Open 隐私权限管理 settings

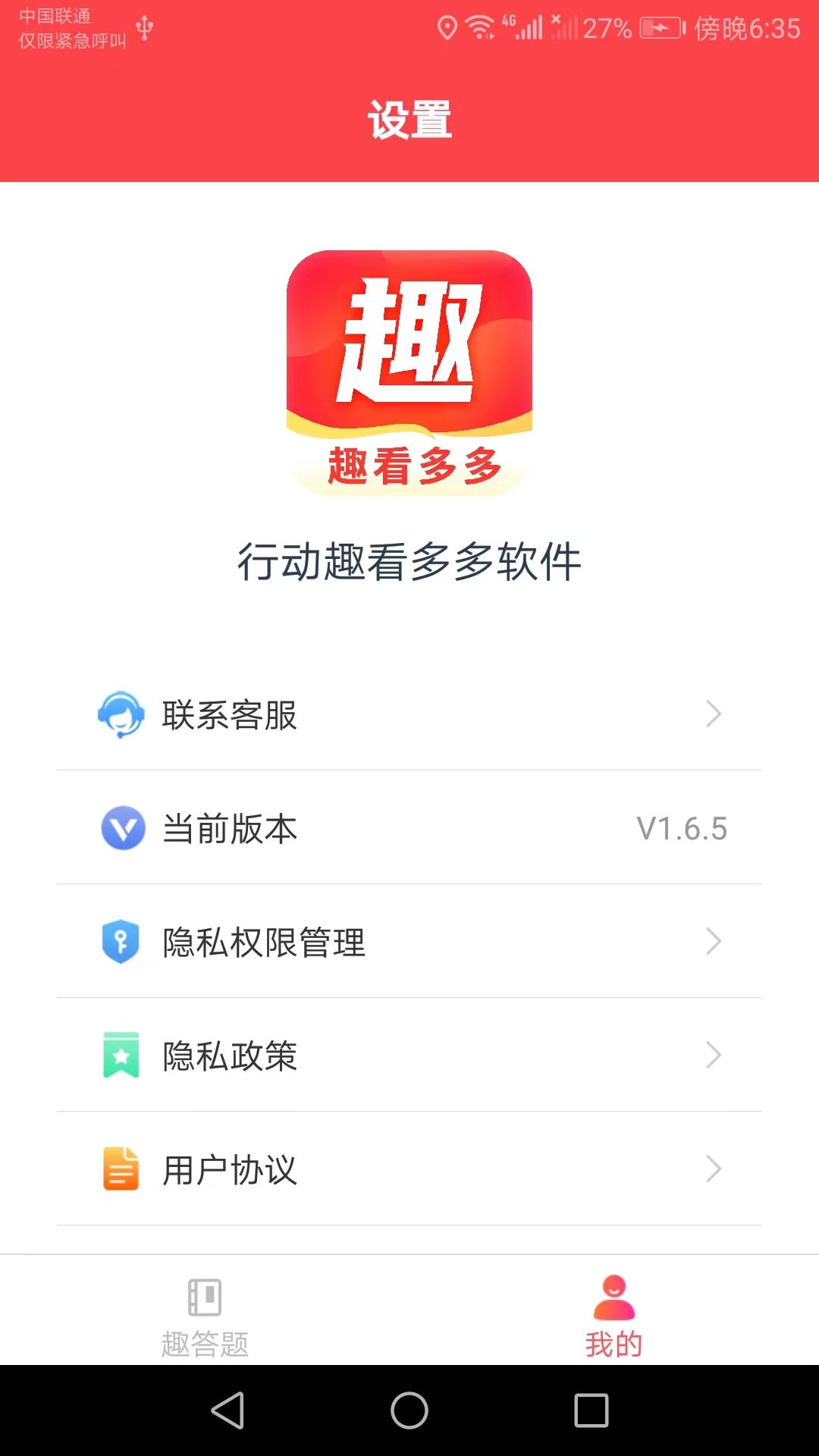click(x=409, y=941)
